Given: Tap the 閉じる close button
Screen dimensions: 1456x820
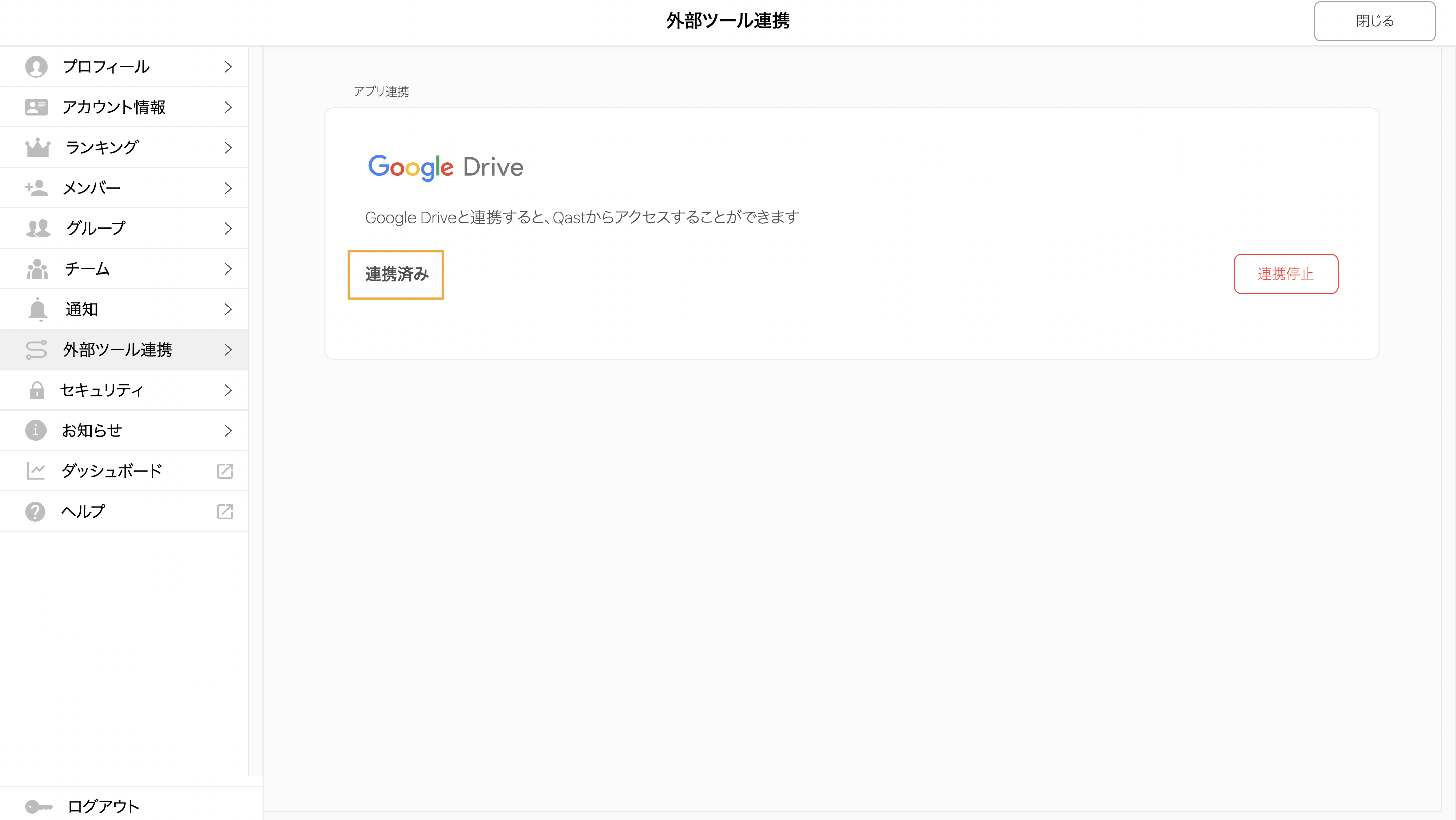Looking at the screenshot, I should (x=1374, y=21).
